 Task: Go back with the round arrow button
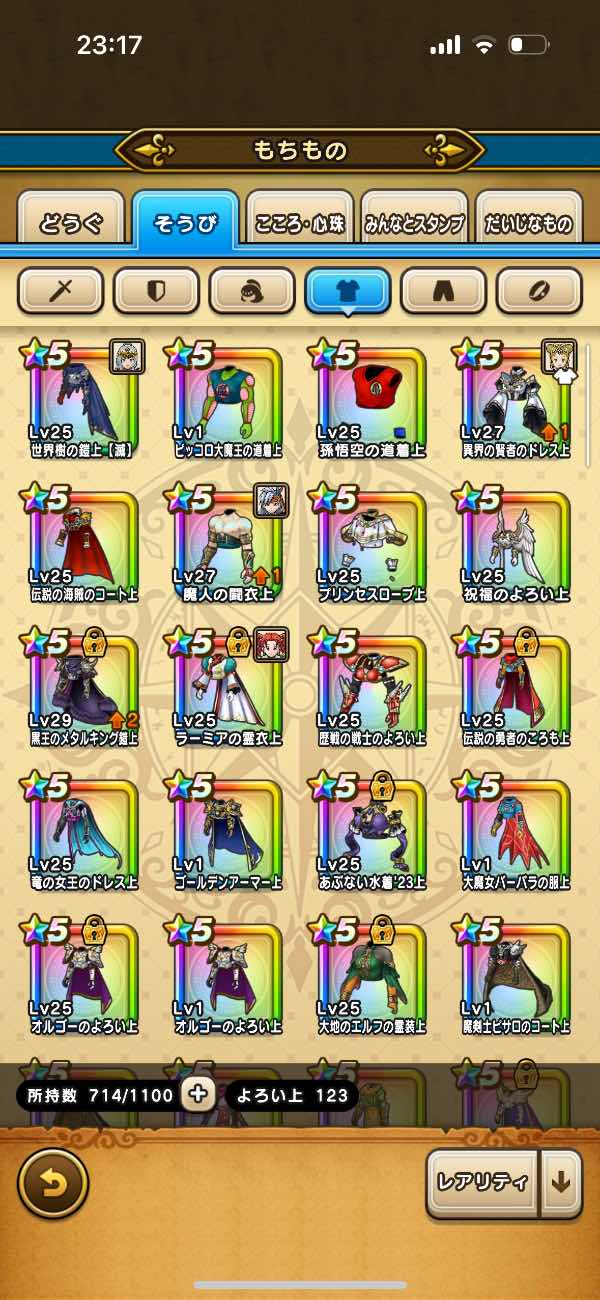(53, 1183)
